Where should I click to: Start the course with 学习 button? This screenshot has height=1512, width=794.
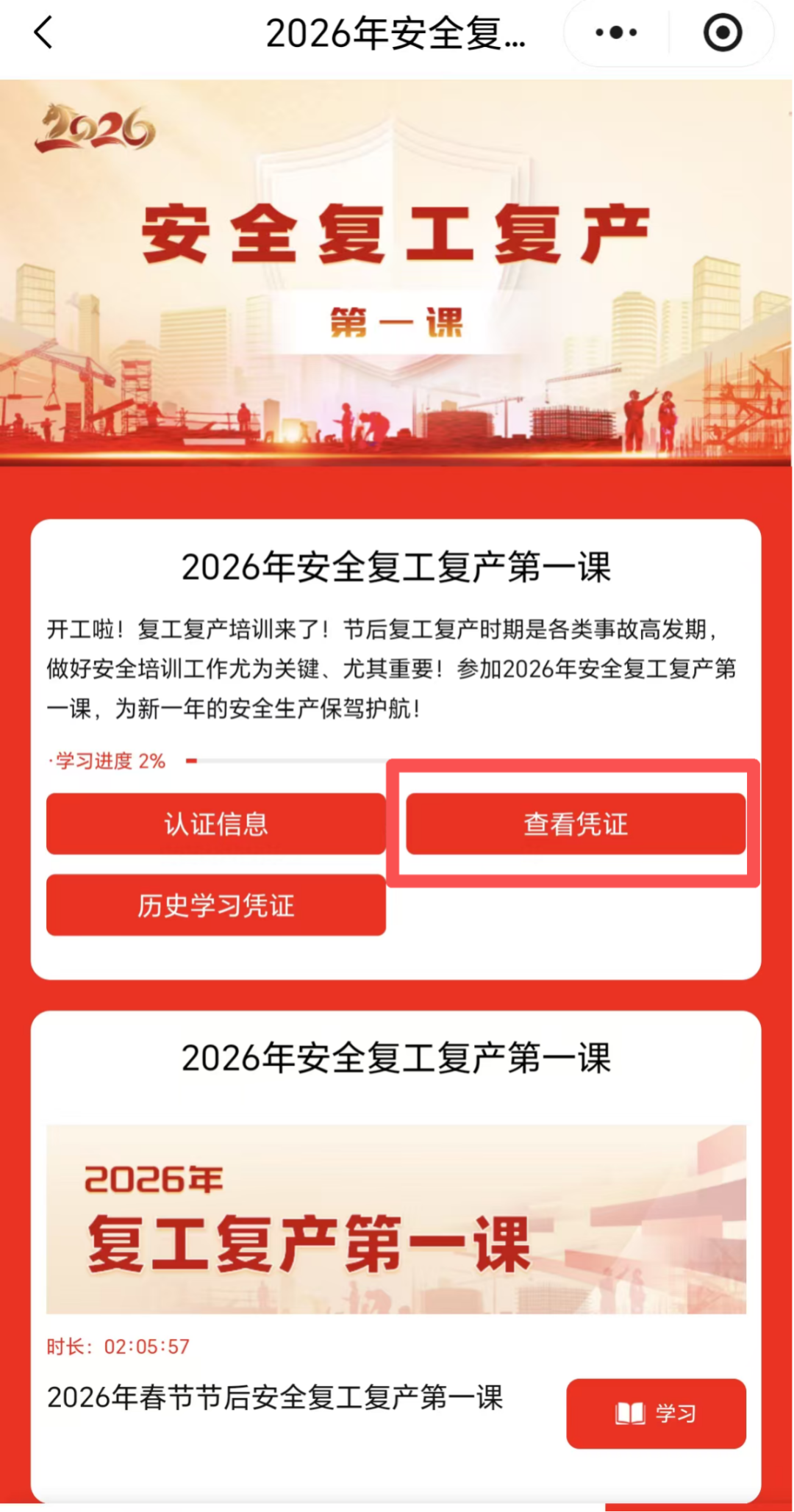click(x=655, y=1413)
